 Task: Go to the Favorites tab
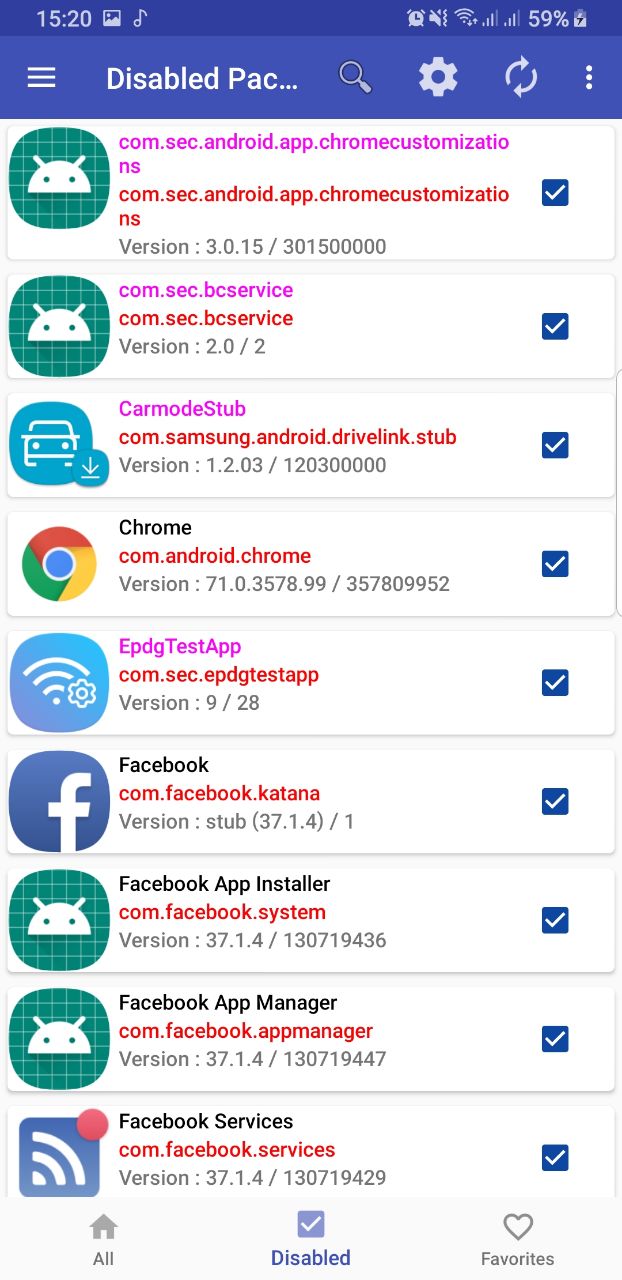518,1240
